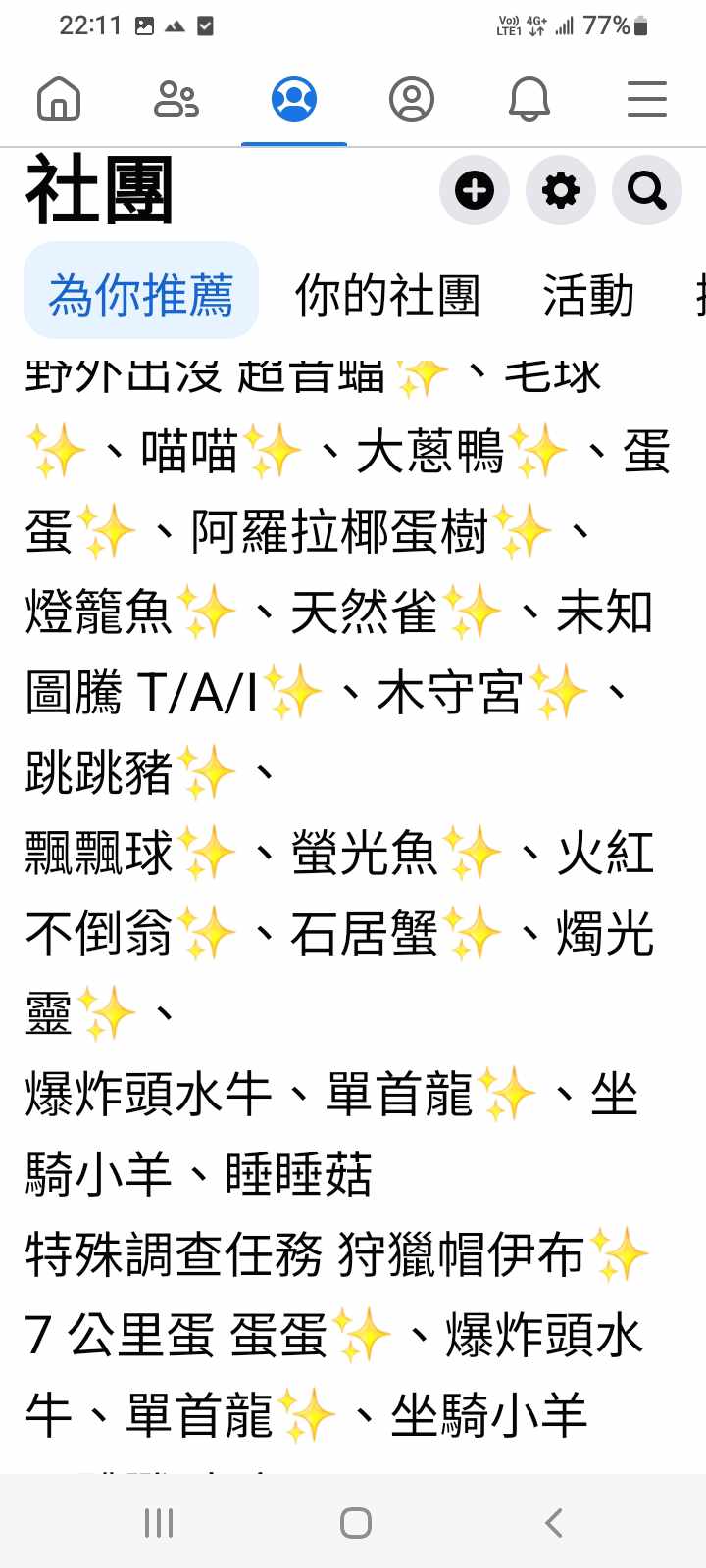The width and height of the screenshot is (706, 1568).
Task: Create a new group with plus icon
Action: pyautogui.click(x=475, y=190)
